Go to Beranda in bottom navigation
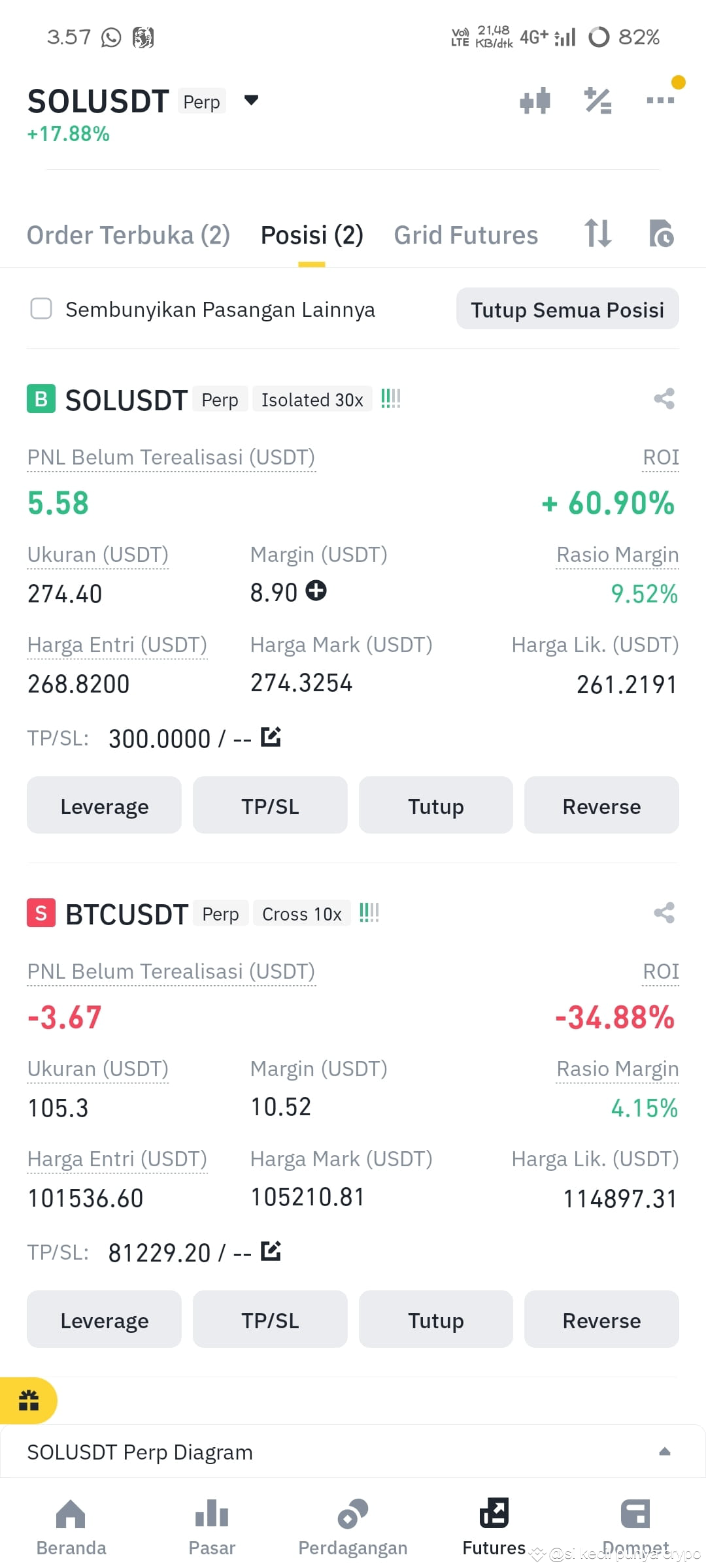The height and width of the screenshot is (1568, 706). (71, 1516)
